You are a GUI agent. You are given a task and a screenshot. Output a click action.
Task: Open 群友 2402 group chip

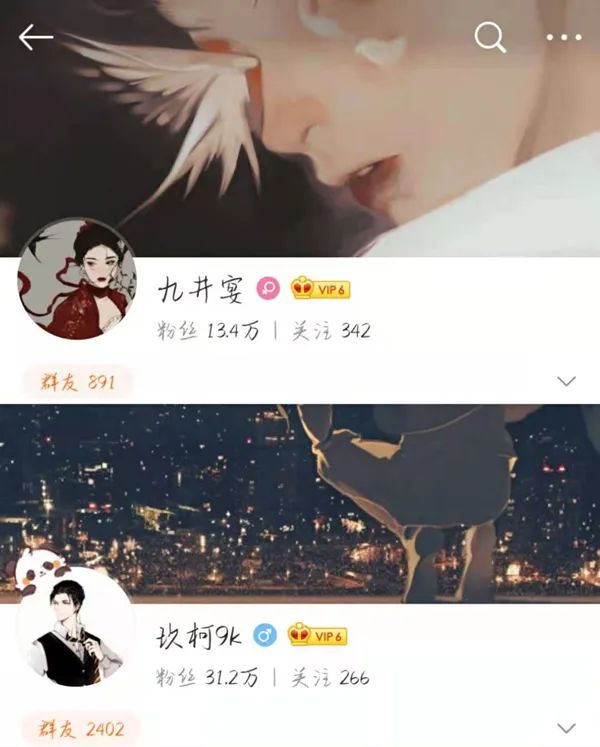[81, 727]
